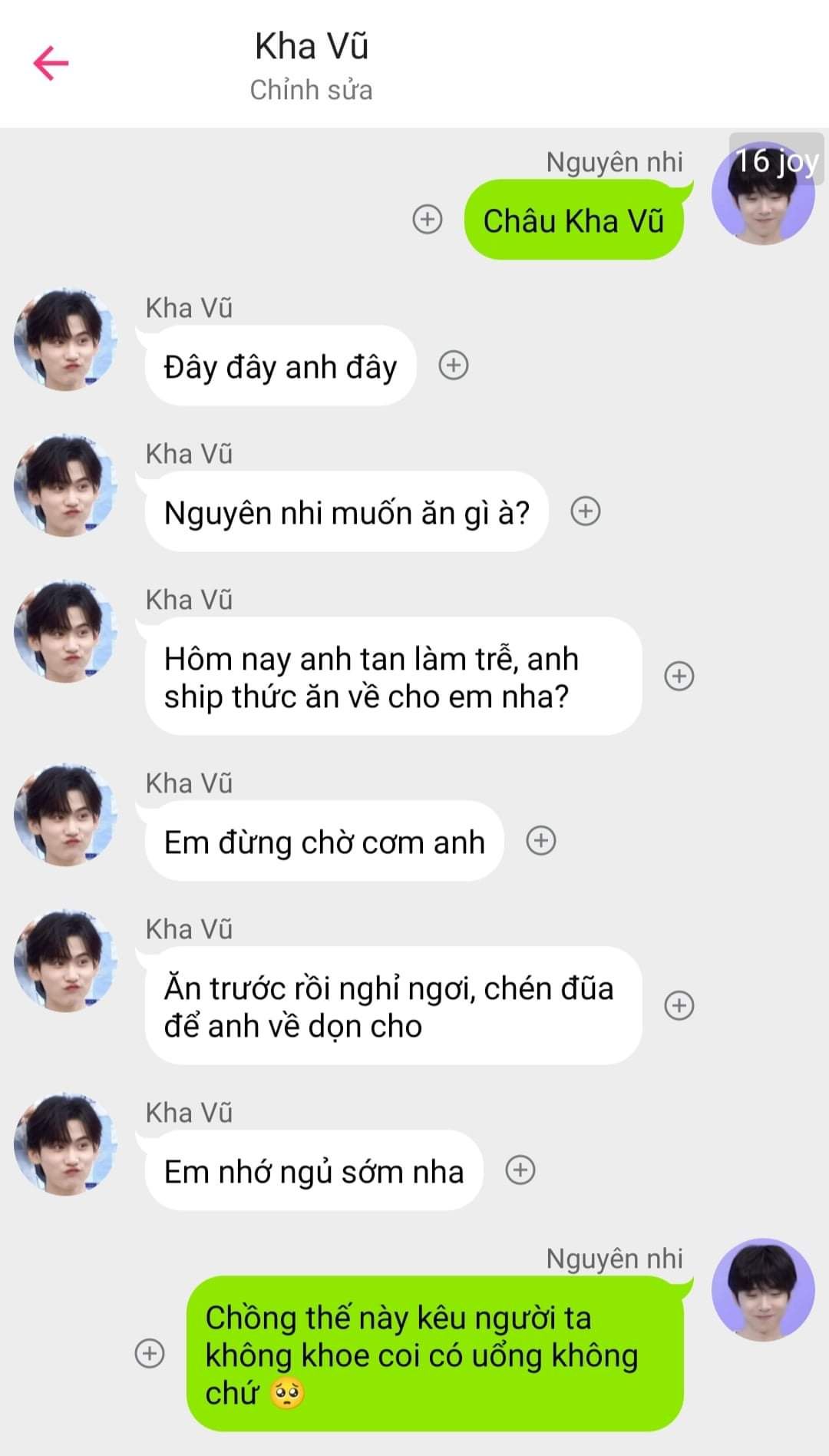
Task: Tap plus icon next to "Đây đây anh đây"
Action: coord(454,365)
